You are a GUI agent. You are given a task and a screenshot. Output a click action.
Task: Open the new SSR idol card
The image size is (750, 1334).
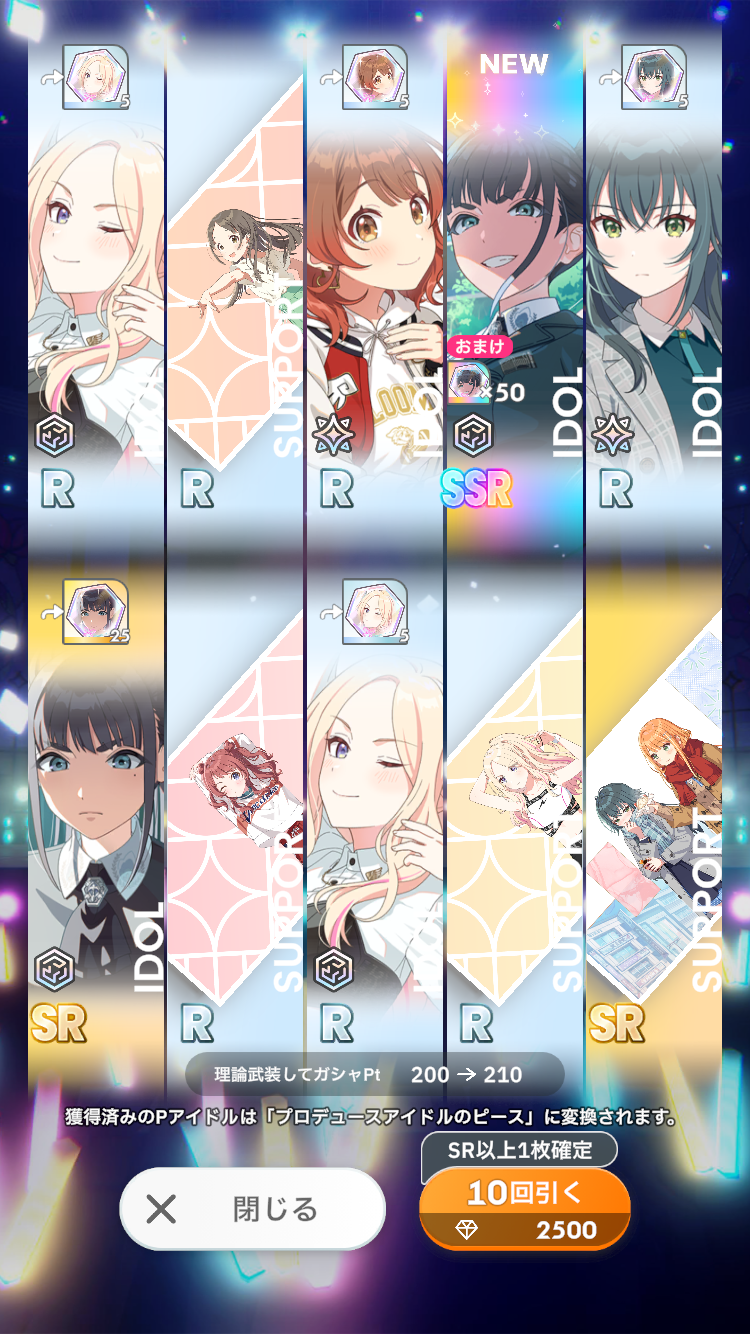514,290
